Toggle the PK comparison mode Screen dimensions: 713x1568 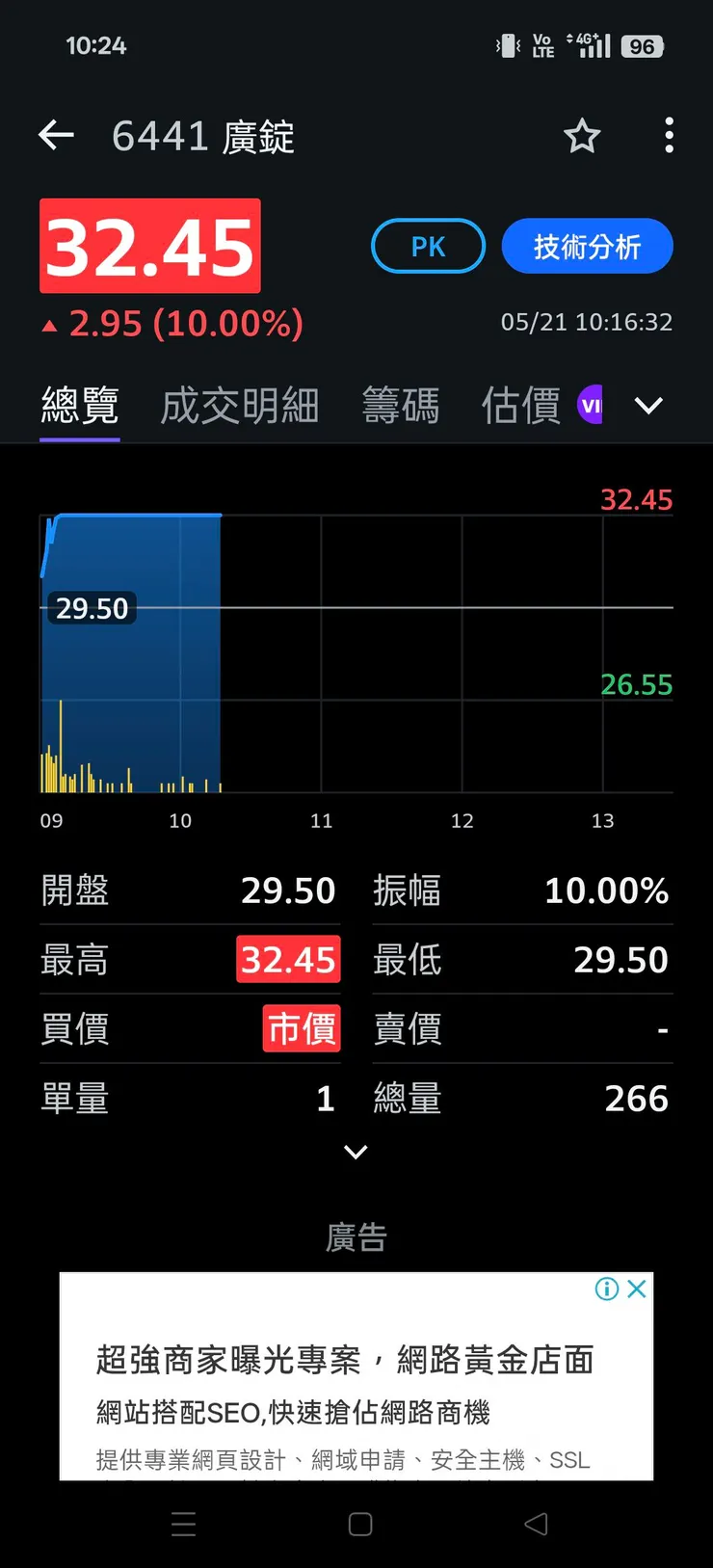point(428,246)
